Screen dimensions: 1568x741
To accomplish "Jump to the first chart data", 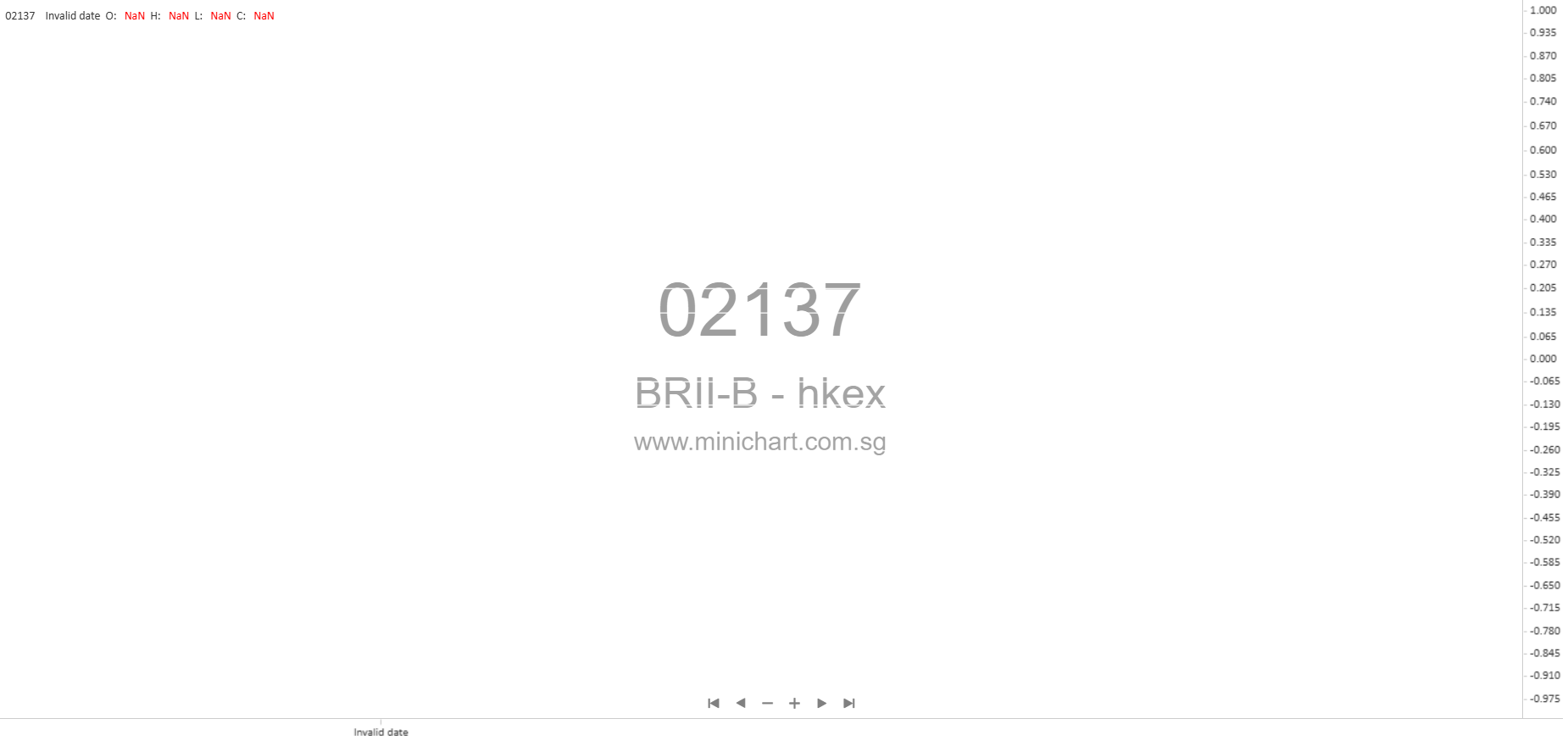I will pyautogui.click(x=714, y=703).
